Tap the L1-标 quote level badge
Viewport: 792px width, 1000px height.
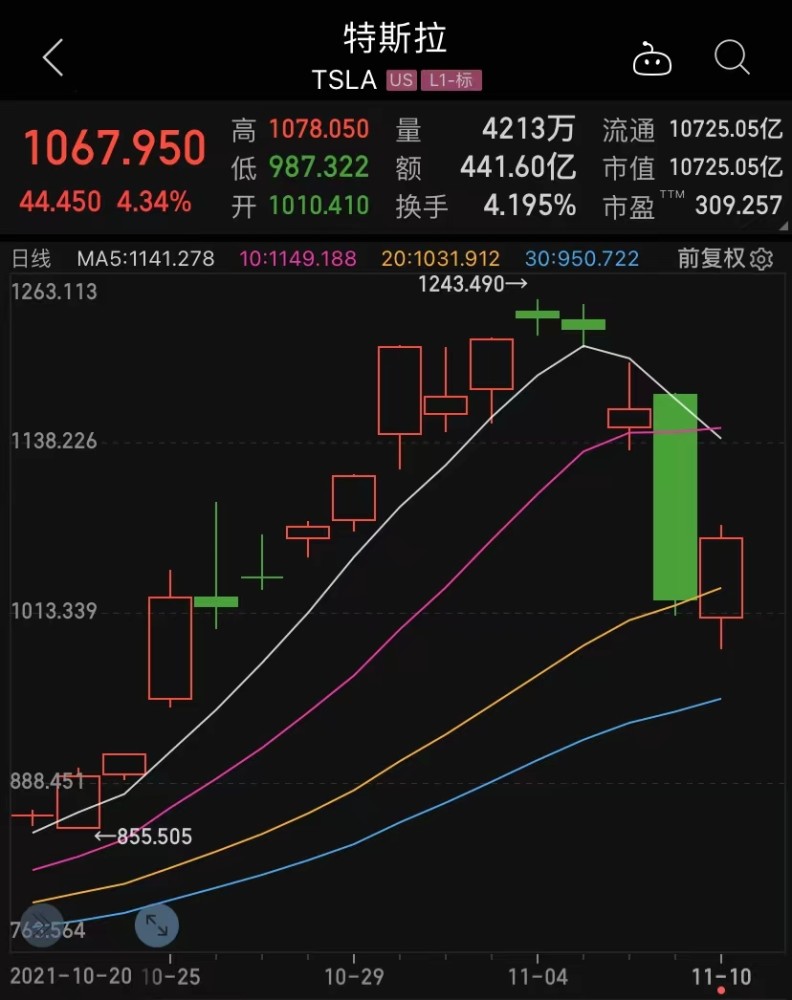pyautogui.click(x=449, y=80)
